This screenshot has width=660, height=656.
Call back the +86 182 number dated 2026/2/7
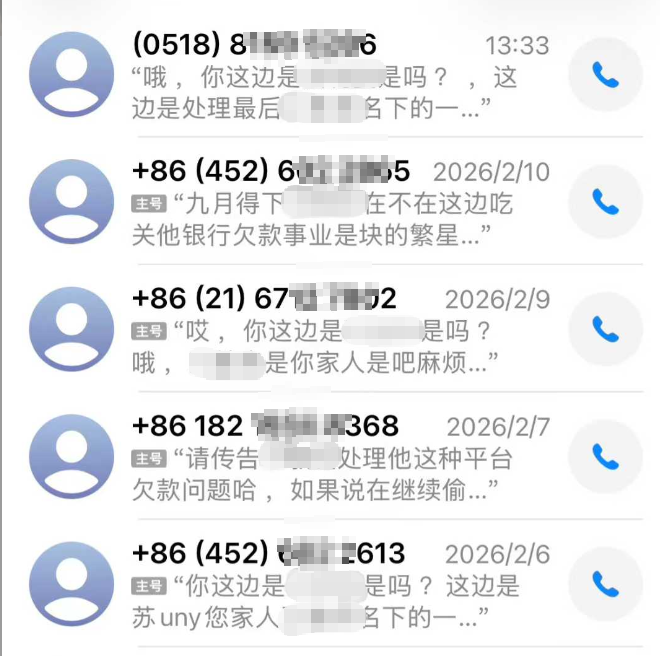coord(605,456)
